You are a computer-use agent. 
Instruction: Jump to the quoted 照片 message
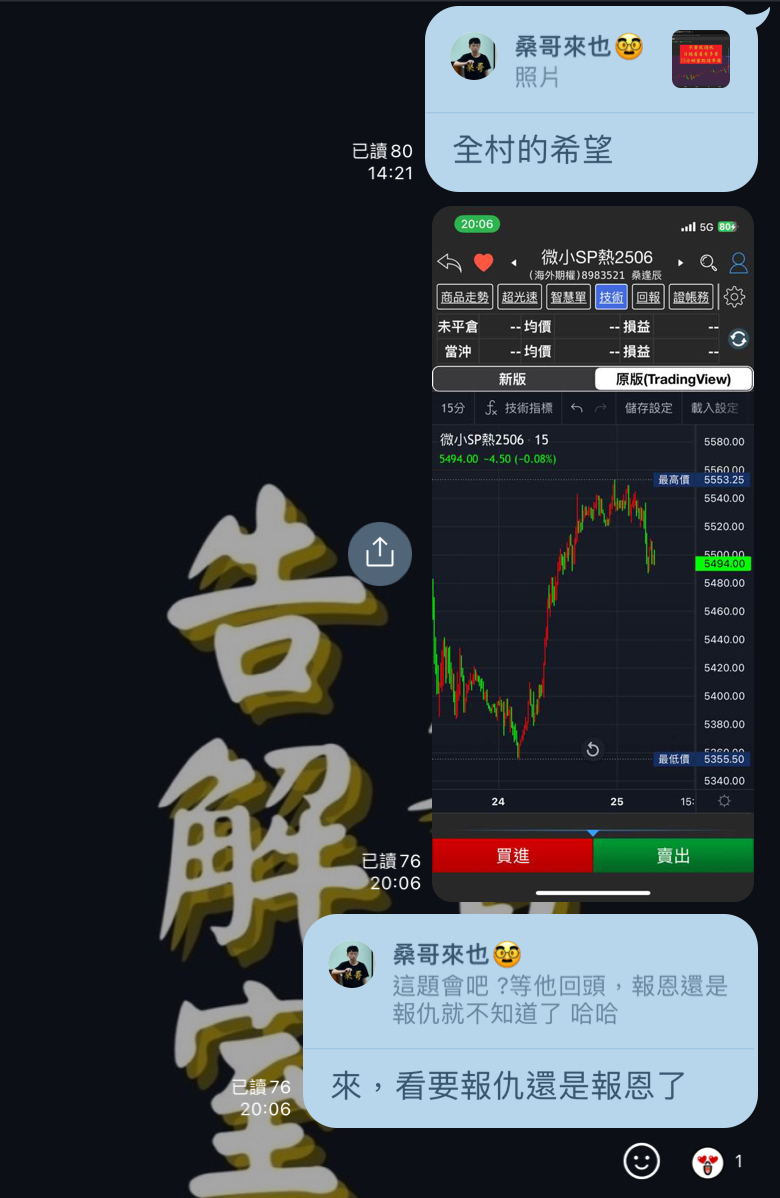[590, 60]
